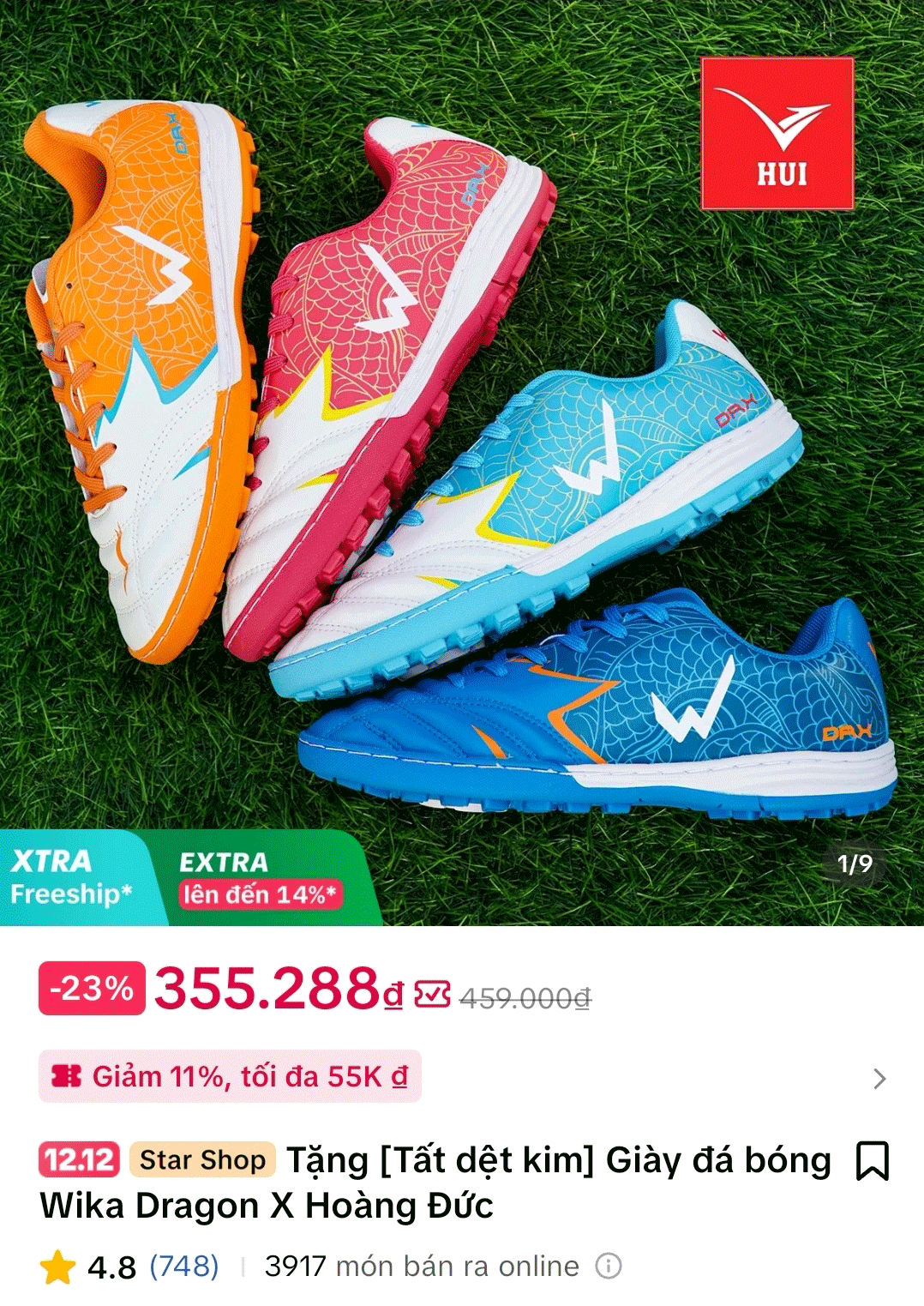View the 748 product ratings
Screen dimensions: 924x1306
183,1267
